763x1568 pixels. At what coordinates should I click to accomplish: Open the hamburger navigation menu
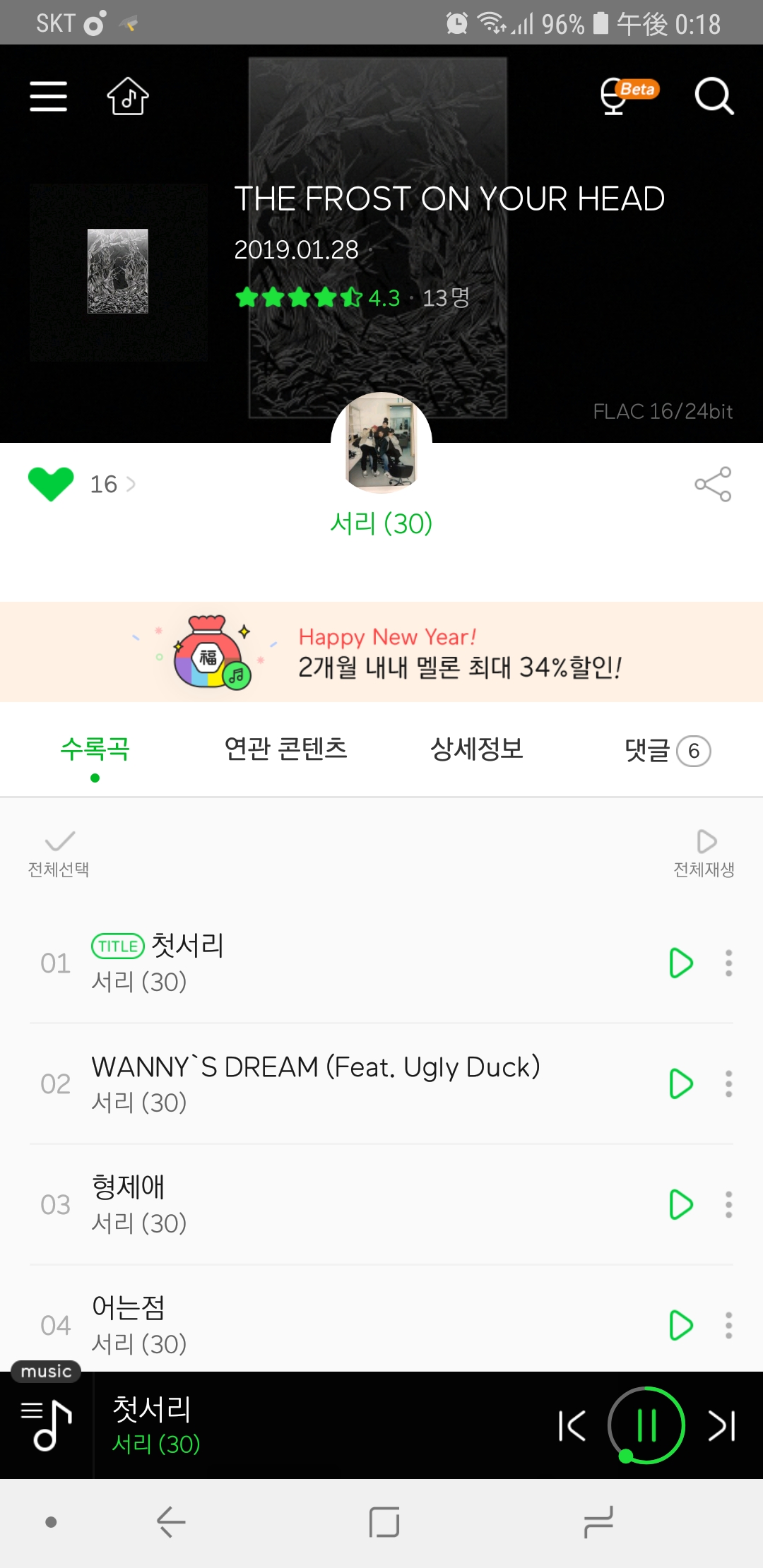[x=47, y=97]
